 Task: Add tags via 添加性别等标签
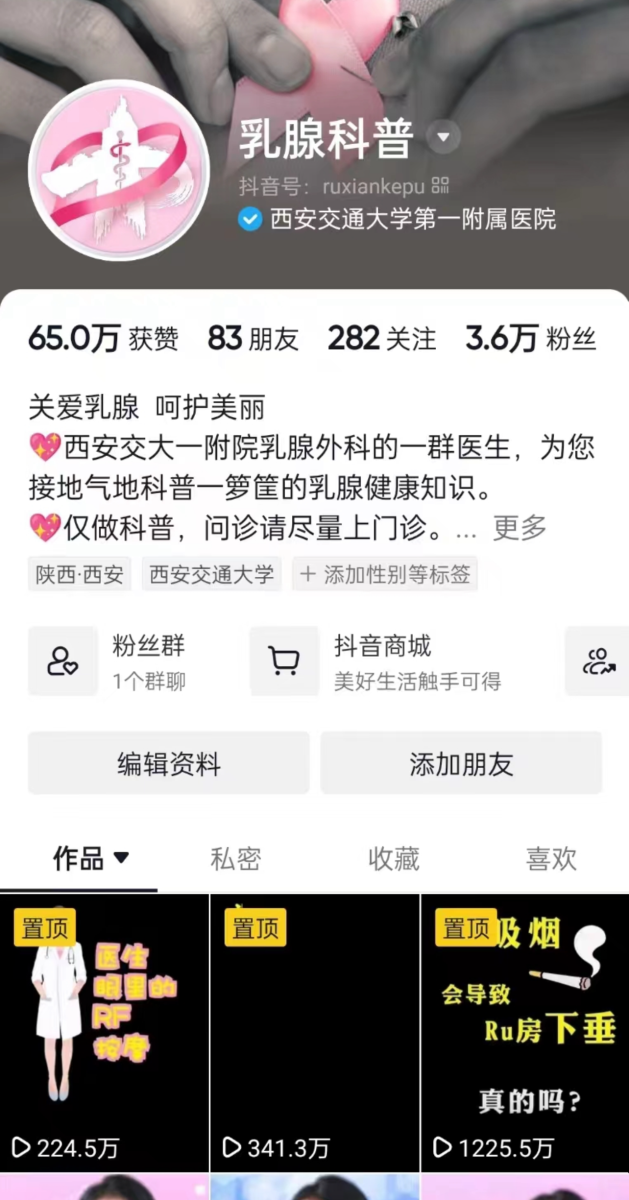point(384,575)
